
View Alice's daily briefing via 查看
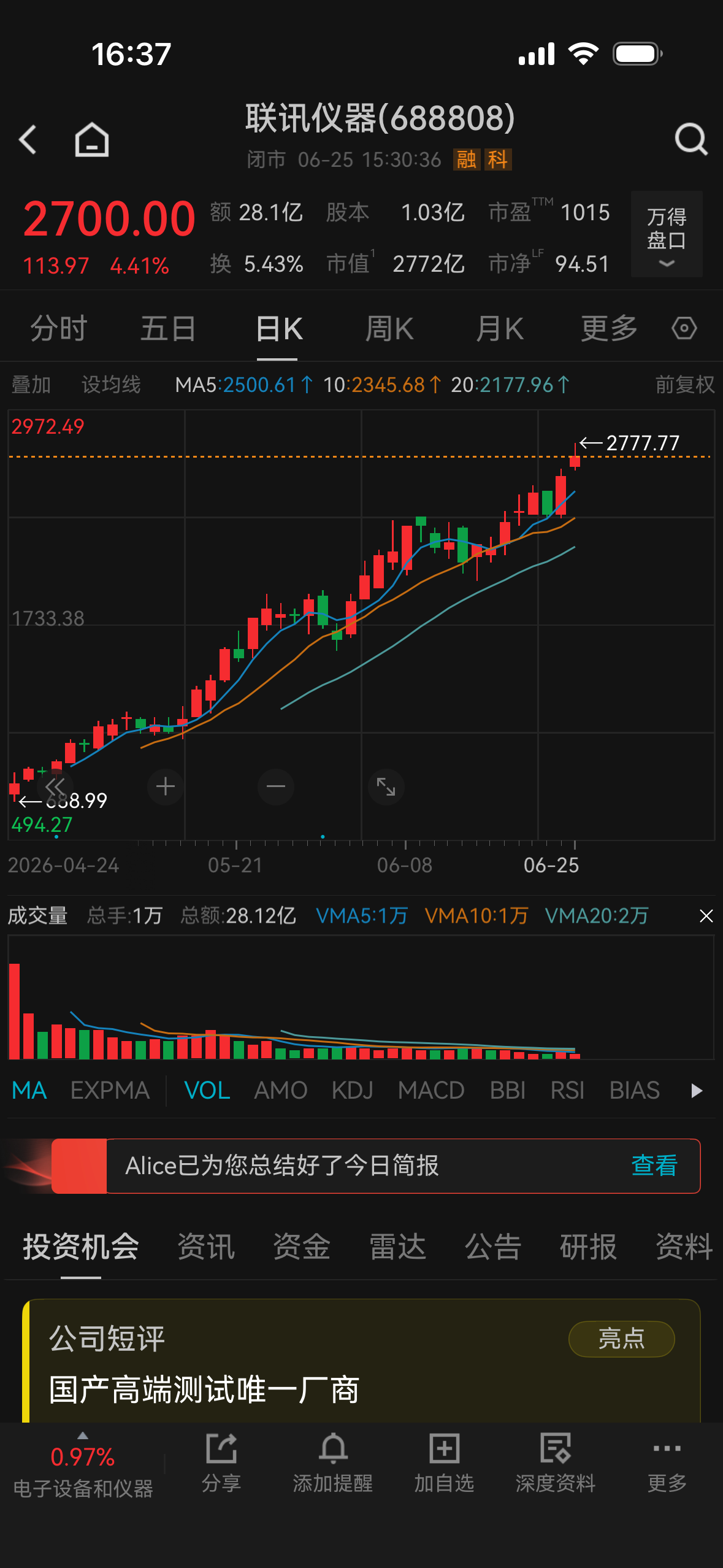pos(654,1166)
